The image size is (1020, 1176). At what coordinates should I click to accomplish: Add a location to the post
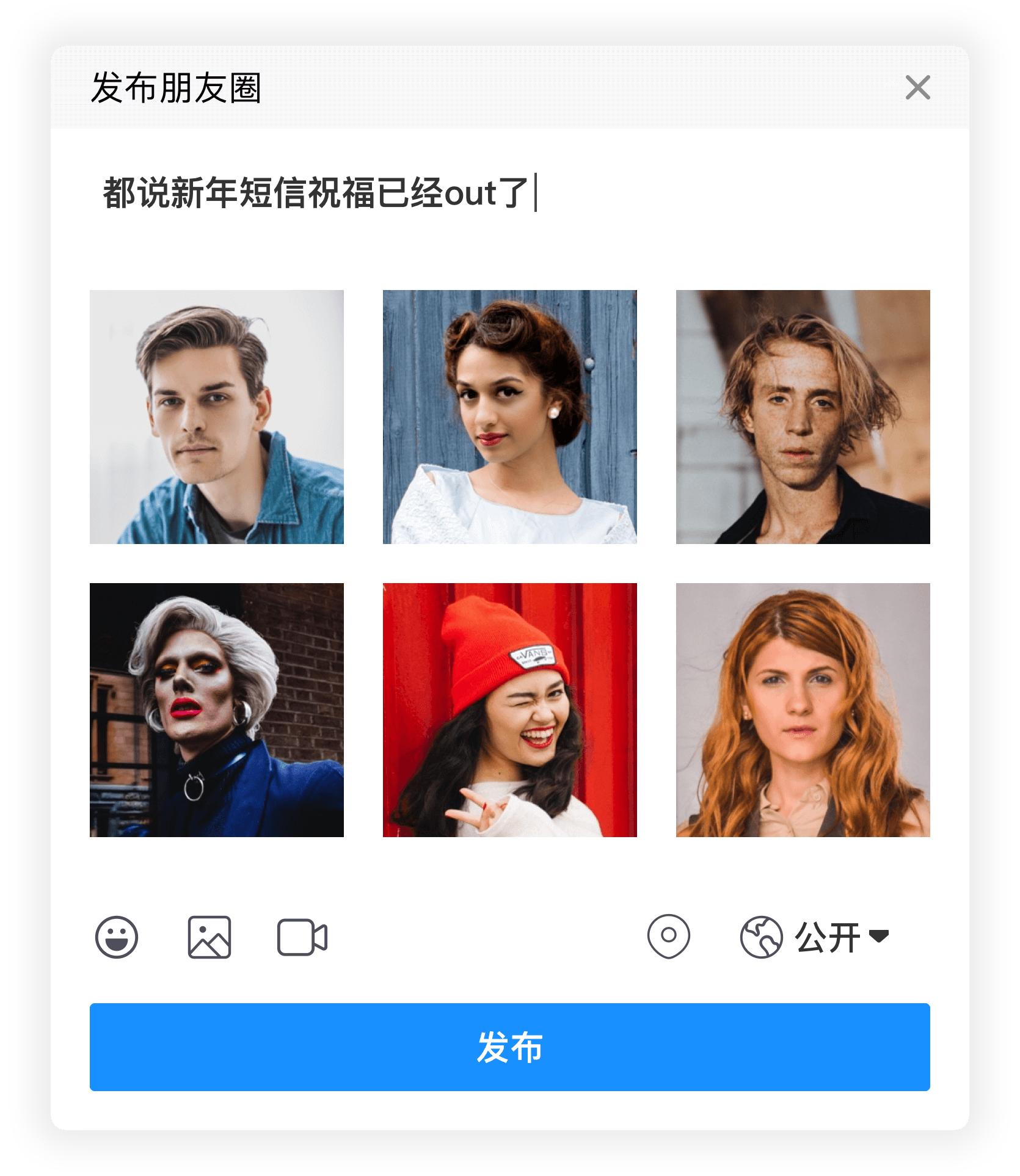669,935
